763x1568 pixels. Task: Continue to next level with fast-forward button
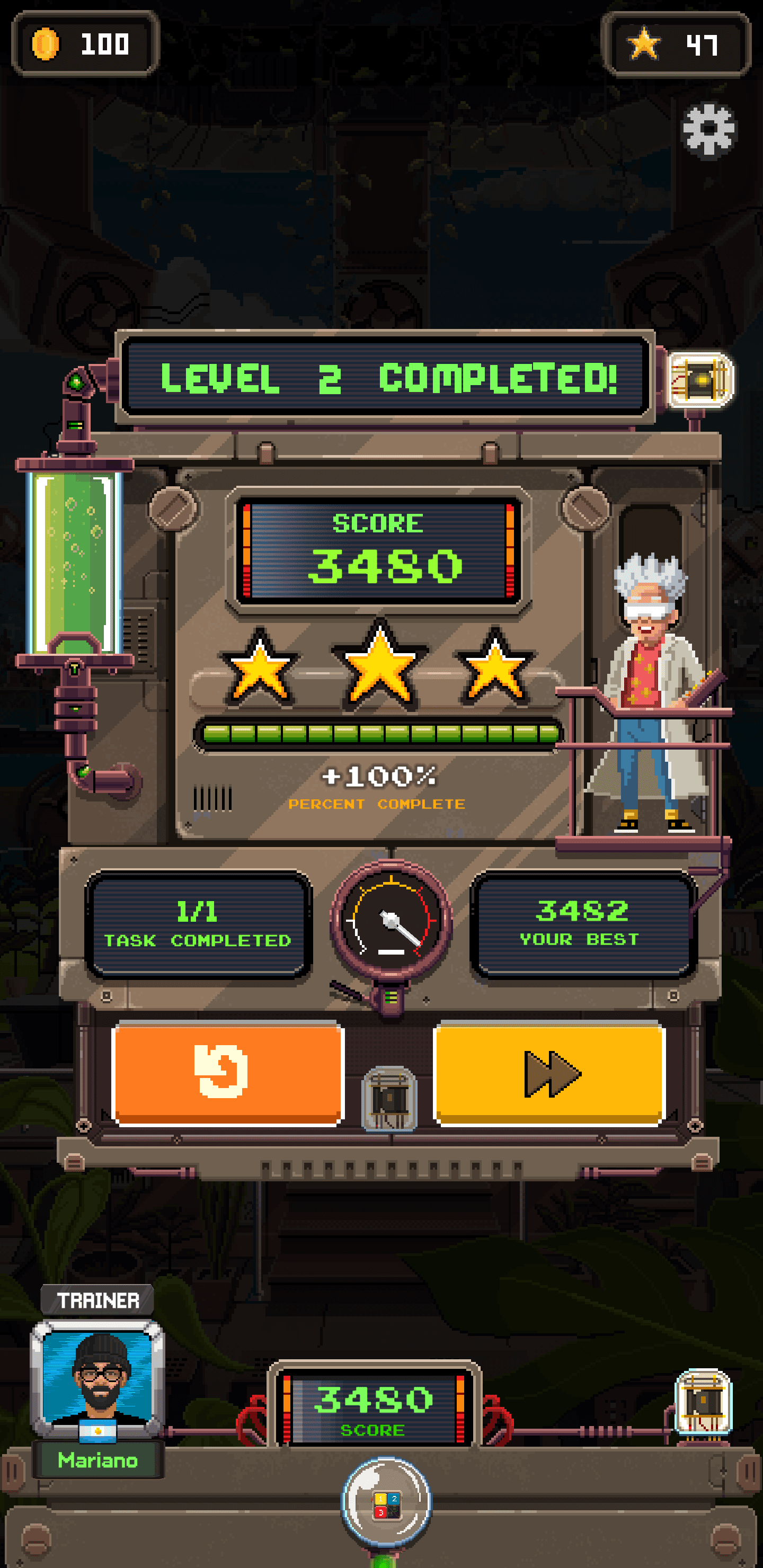(549, 1073)
